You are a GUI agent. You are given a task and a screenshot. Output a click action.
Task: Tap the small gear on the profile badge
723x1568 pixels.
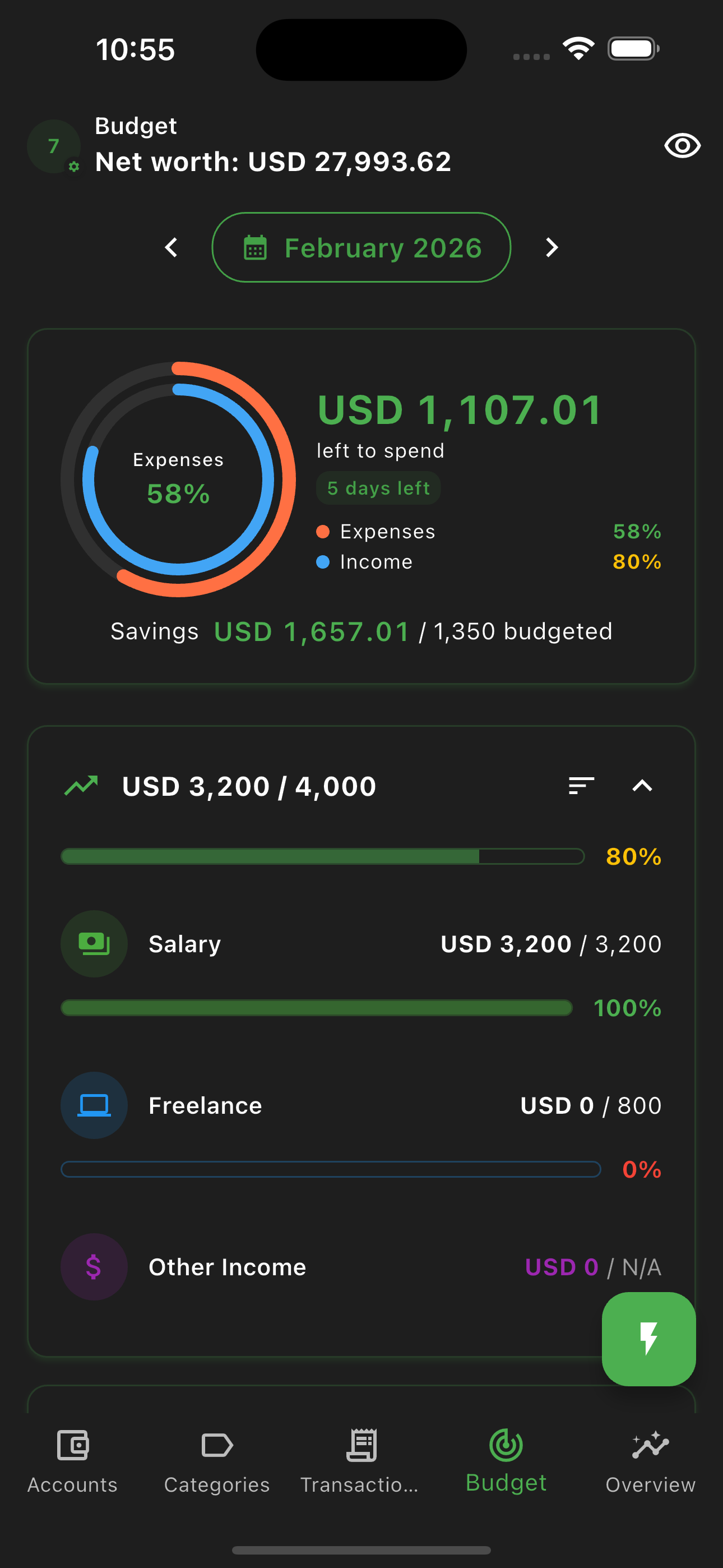coord(73,167)
